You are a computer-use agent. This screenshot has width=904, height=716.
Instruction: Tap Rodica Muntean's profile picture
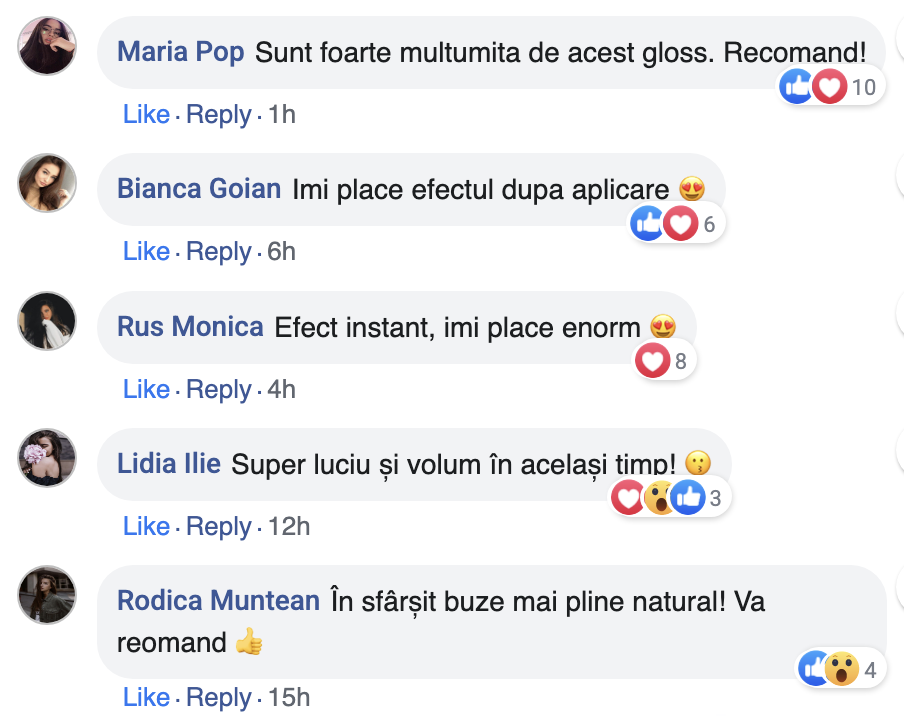[47, 595]
